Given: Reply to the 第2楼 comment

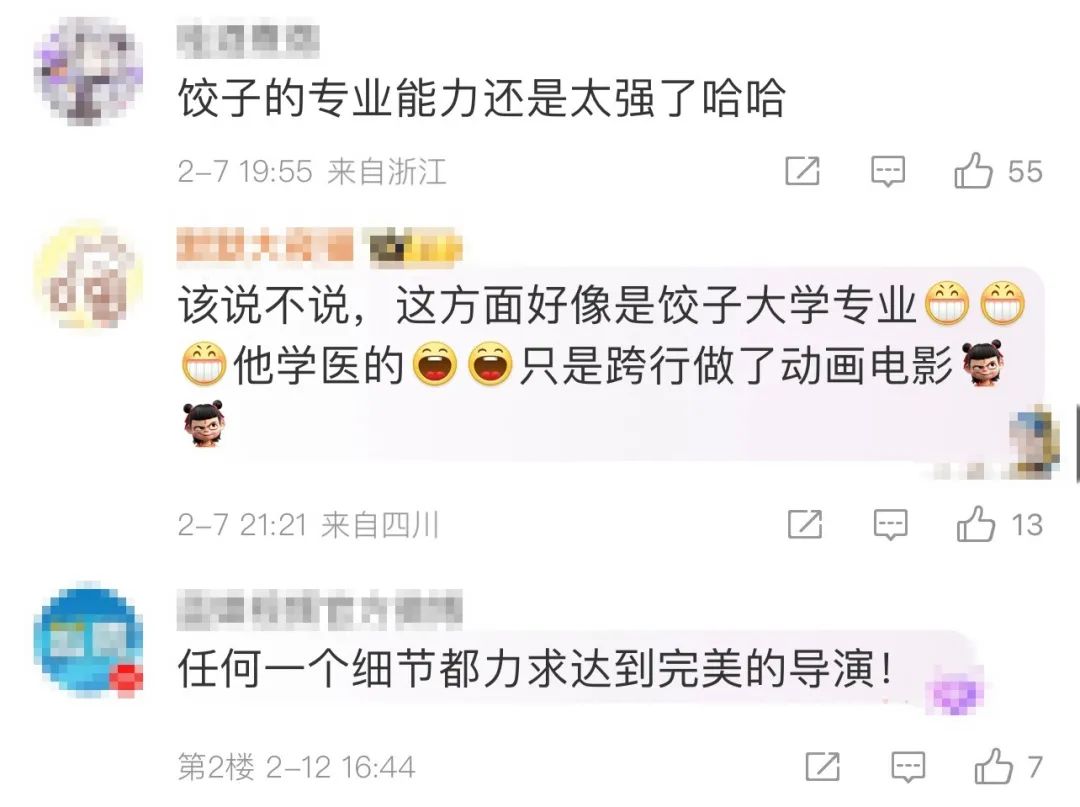Looking at the screenshot, I should [908, 767].
